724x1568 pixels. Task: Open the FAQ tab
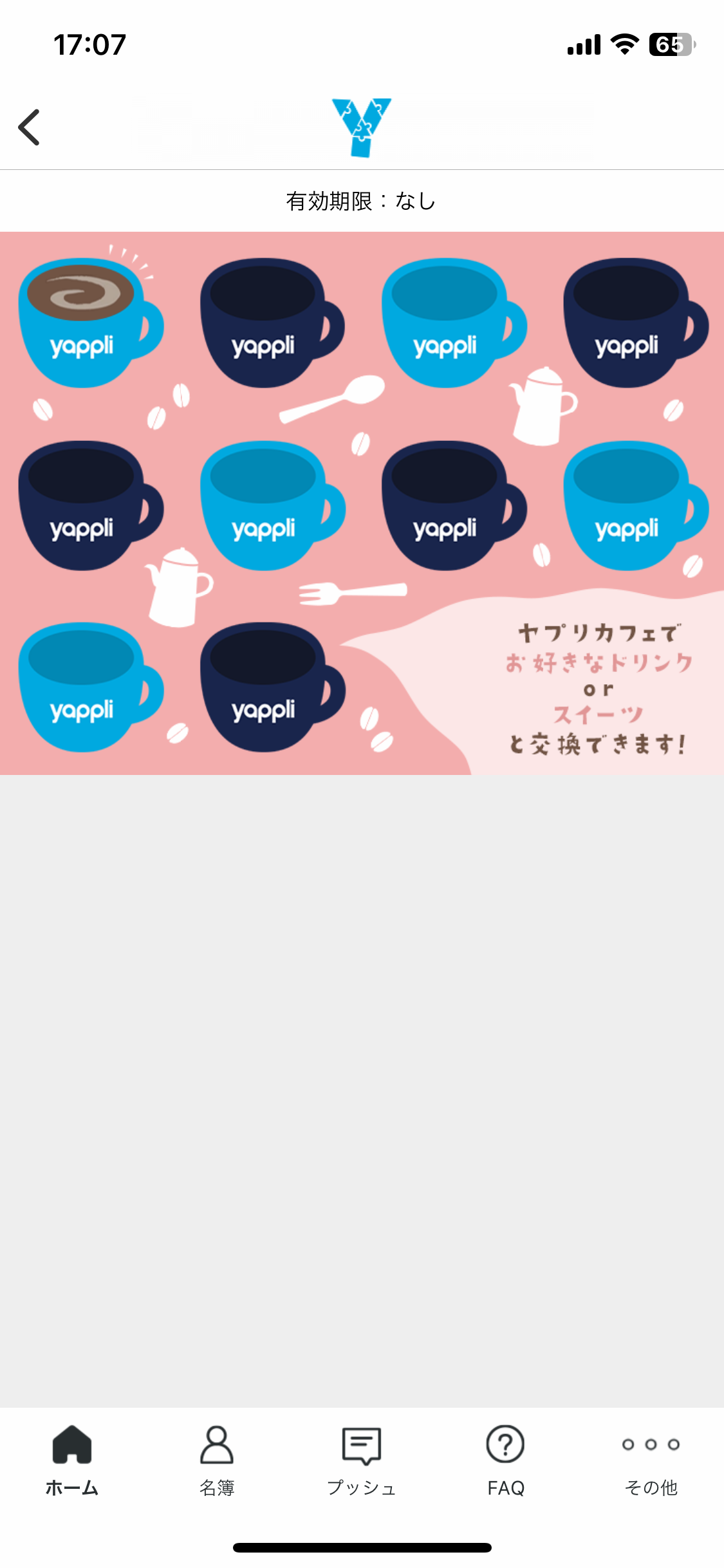point(506,1461)
